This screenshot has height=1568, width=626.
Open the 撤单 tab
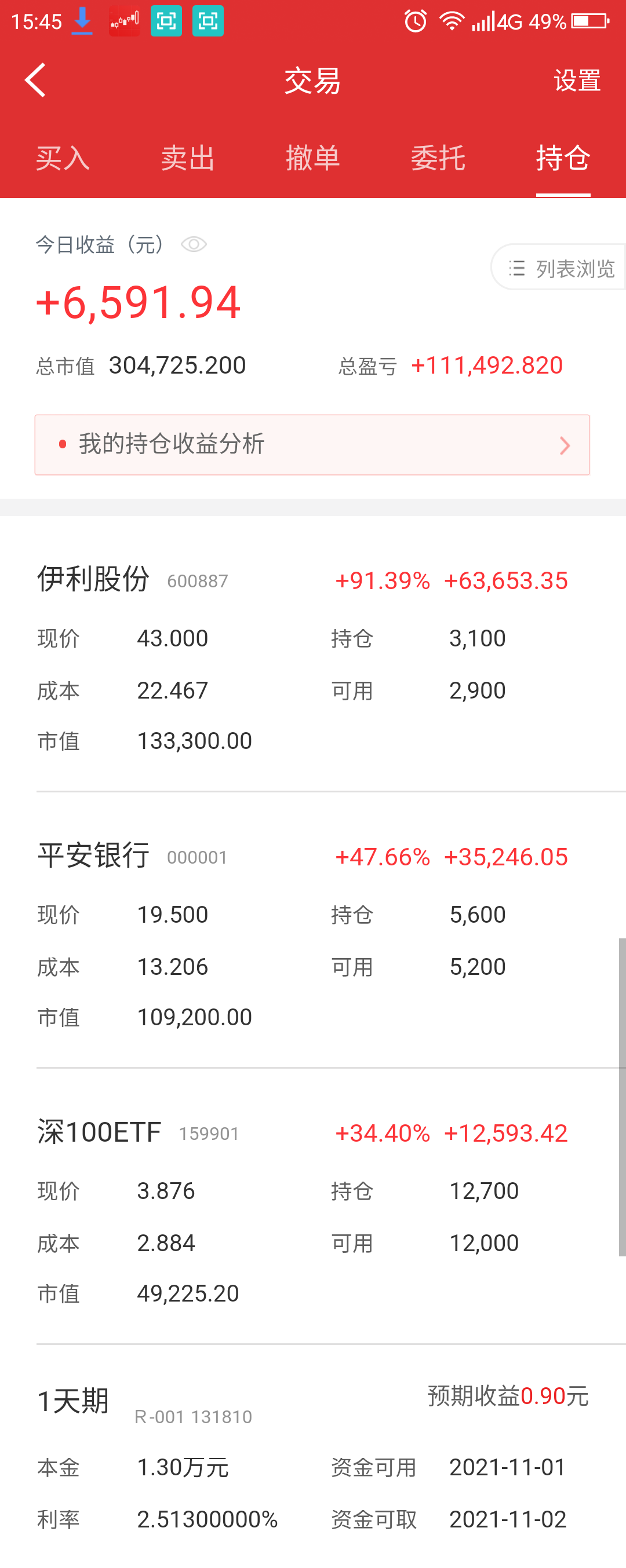click(x=312, y=158)
